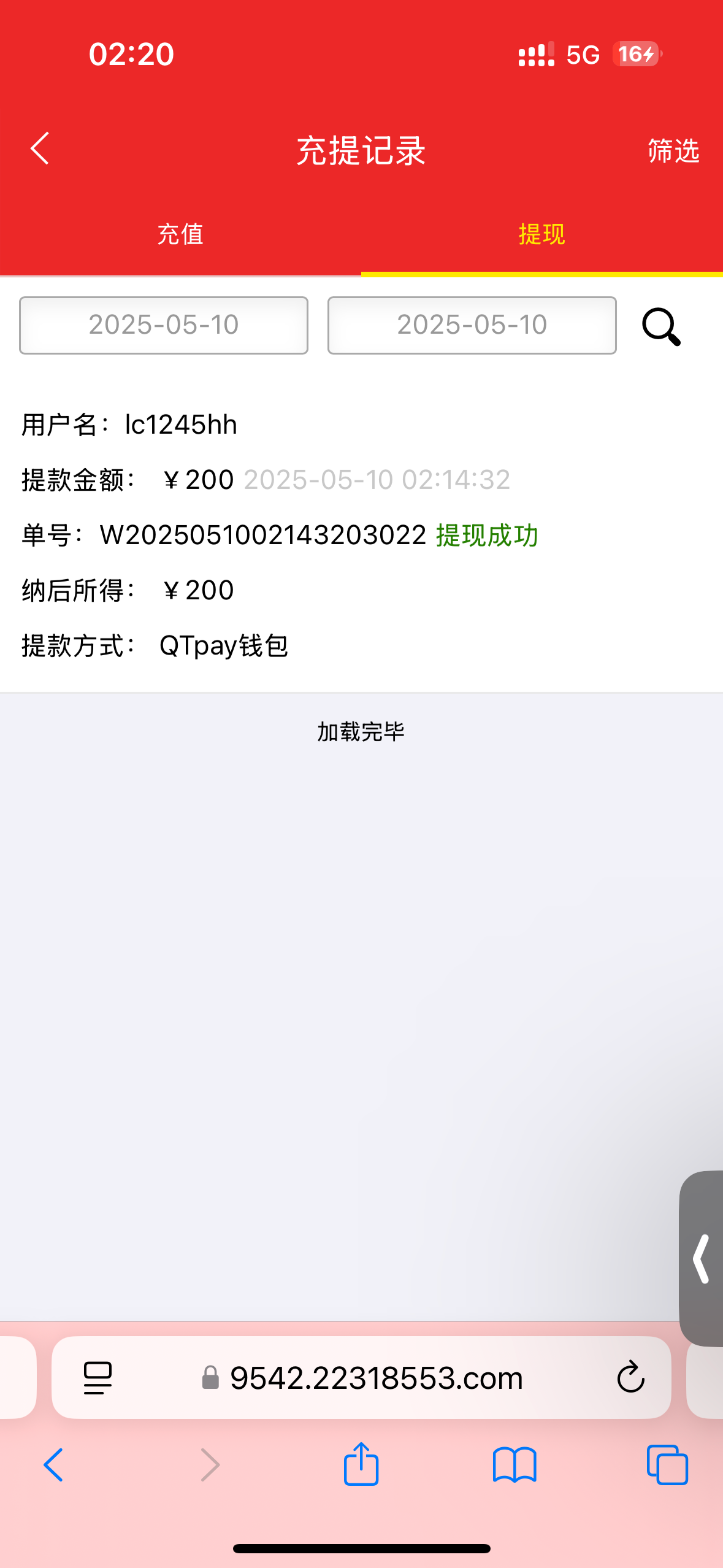Open the start date picker field

[x=164, y=325]
